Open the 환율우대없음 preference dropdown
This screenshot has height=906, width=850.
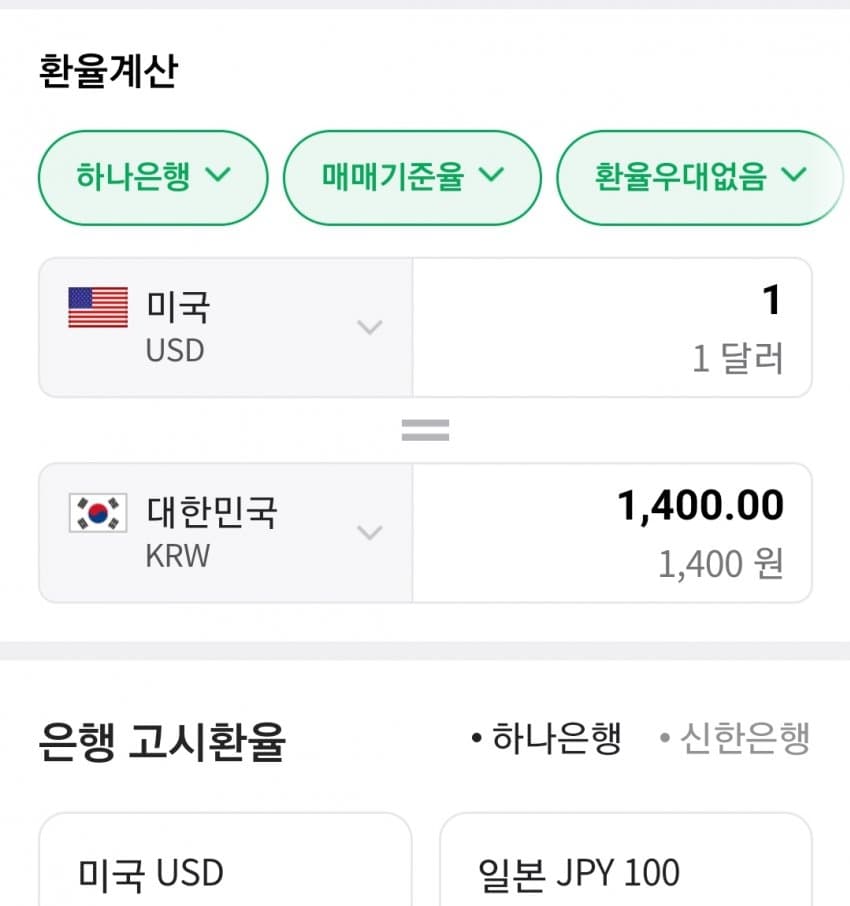coord(699,178)
